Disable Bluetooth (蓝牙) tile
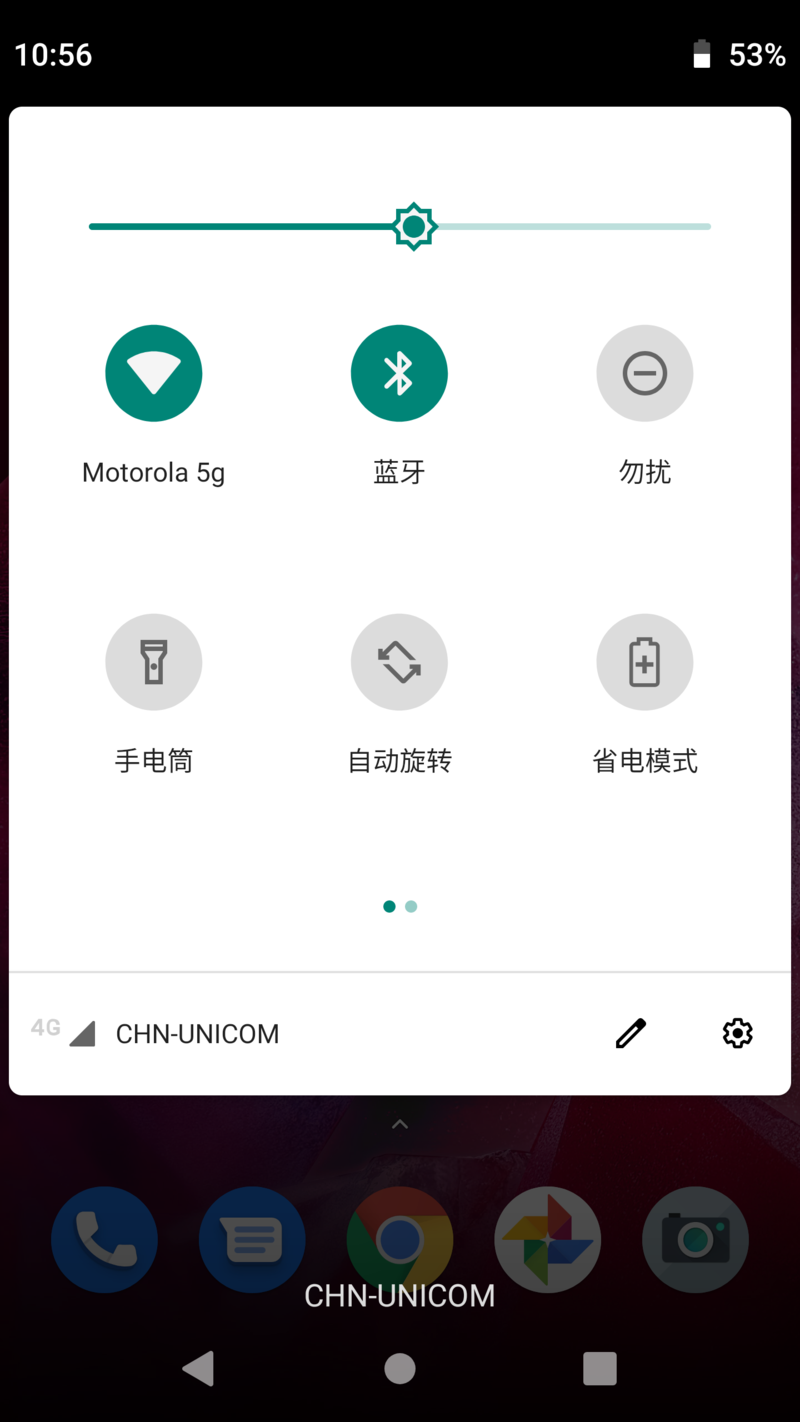The width and height of the screenshot is (800, 1422). (x=399, y=374)
